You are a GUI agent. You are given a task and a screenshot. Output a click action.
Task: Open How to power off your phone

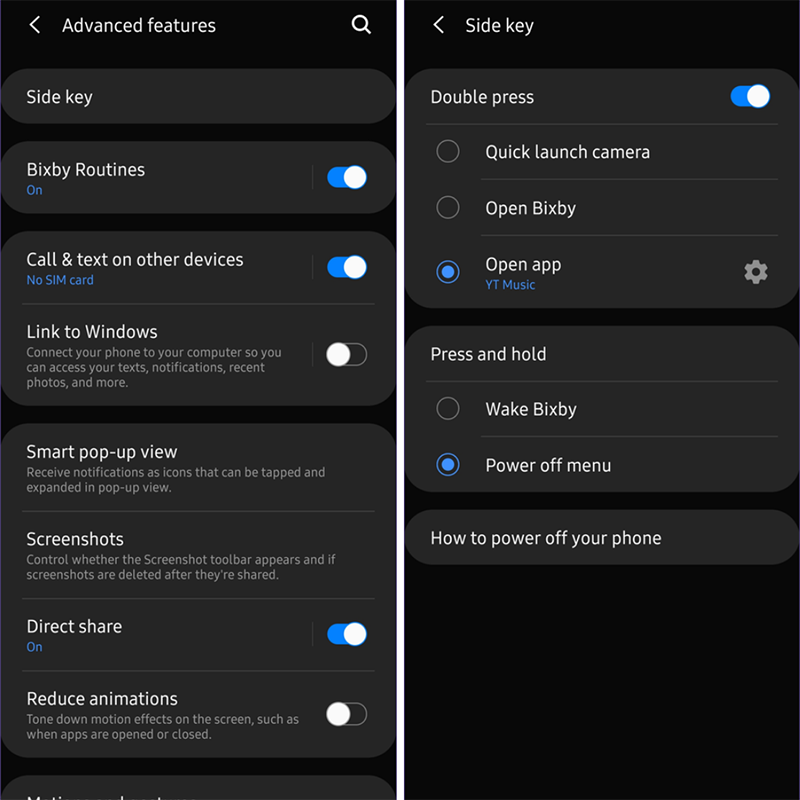600,538
